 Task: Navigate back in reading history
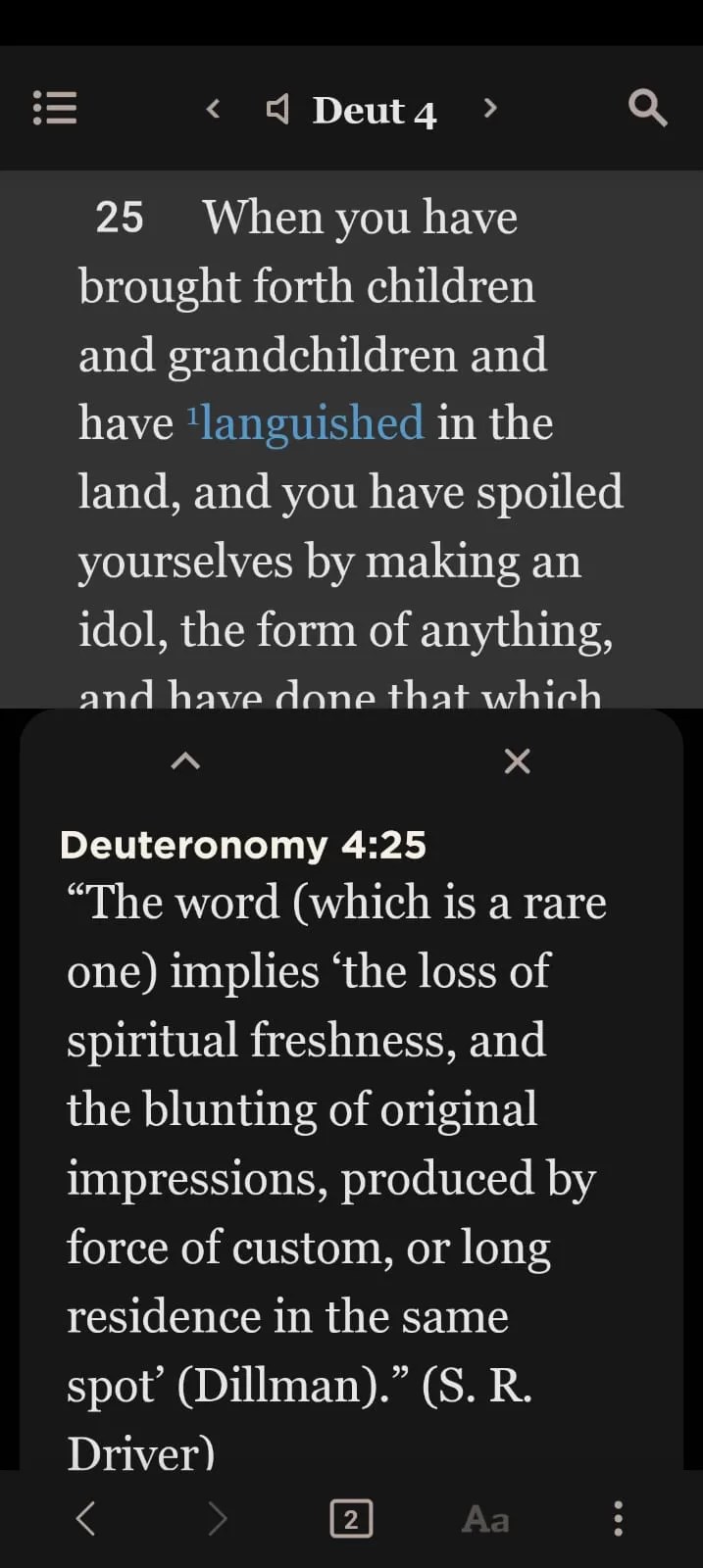(86, 1518)
